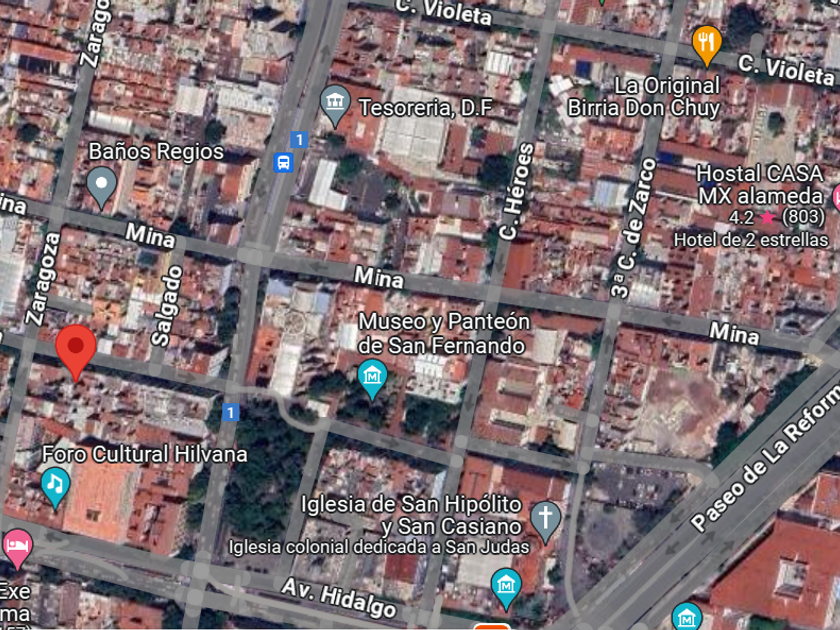Open the Hostal CASA MX alameda listing
Screen dimensions: 840x630
[760, 185]
